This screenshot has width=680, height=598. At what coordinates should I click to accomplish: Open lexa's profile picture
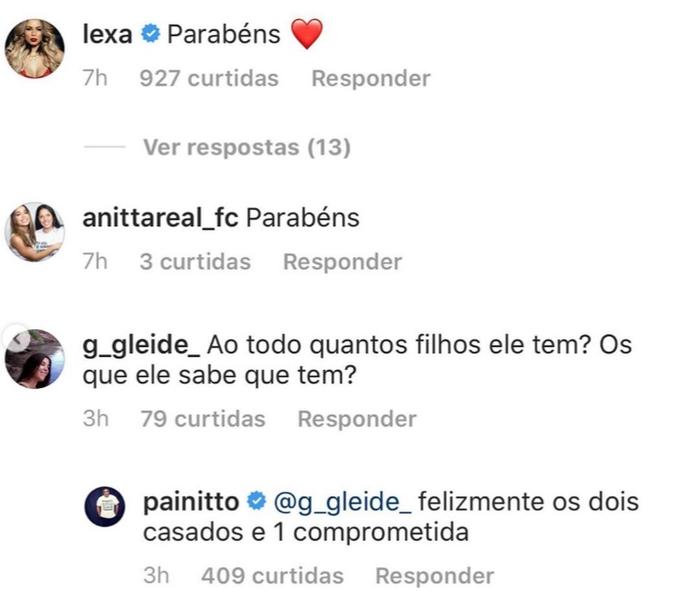[x=35, y=48]
